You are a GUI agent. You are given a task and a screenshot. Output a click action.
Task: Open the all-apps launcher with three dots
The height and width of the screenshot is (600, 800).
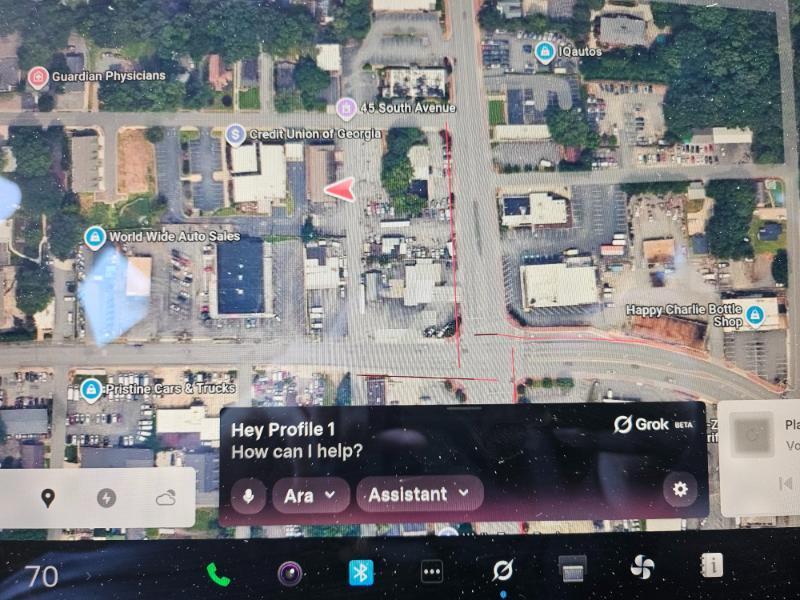click(x=432, y=571)
